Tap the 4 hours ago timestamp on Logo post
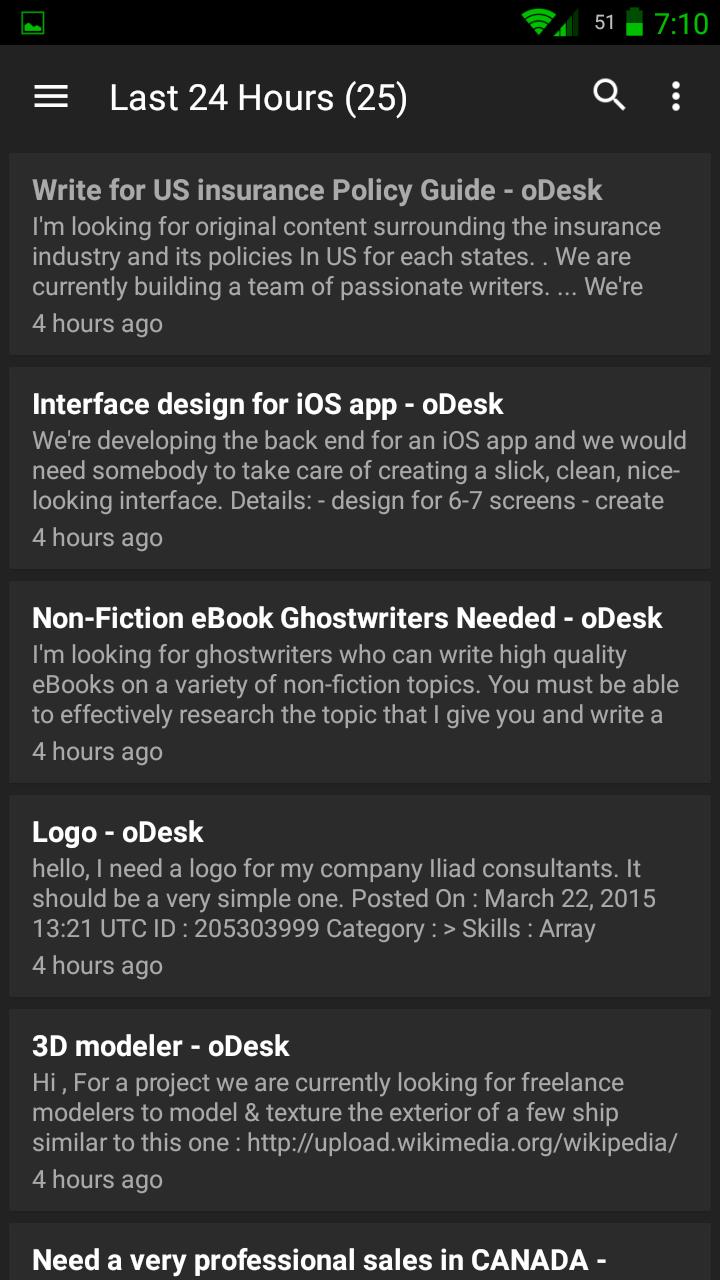The height and width of the screenshot is (1280, 720). 97,964
